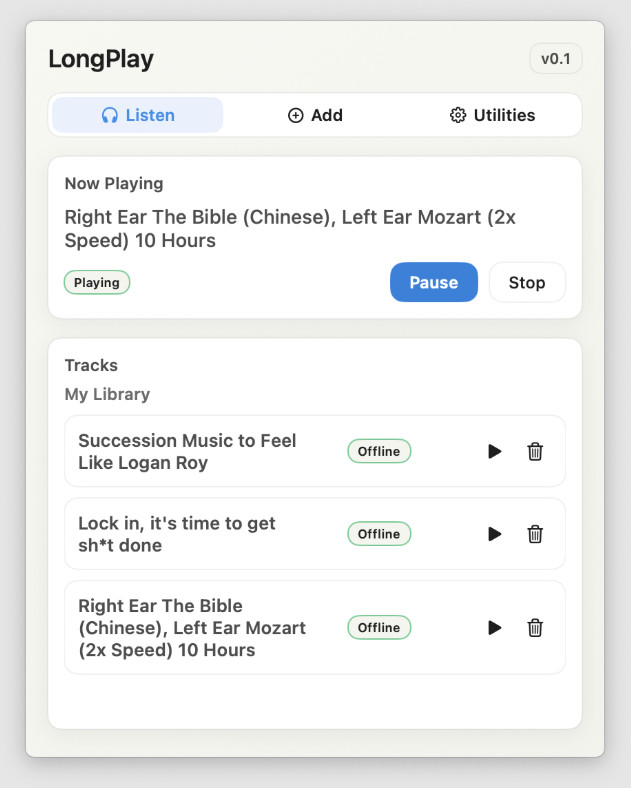Pause the currently playing track
The height and width of the screenshot is (788, 631).
(433, 282)
